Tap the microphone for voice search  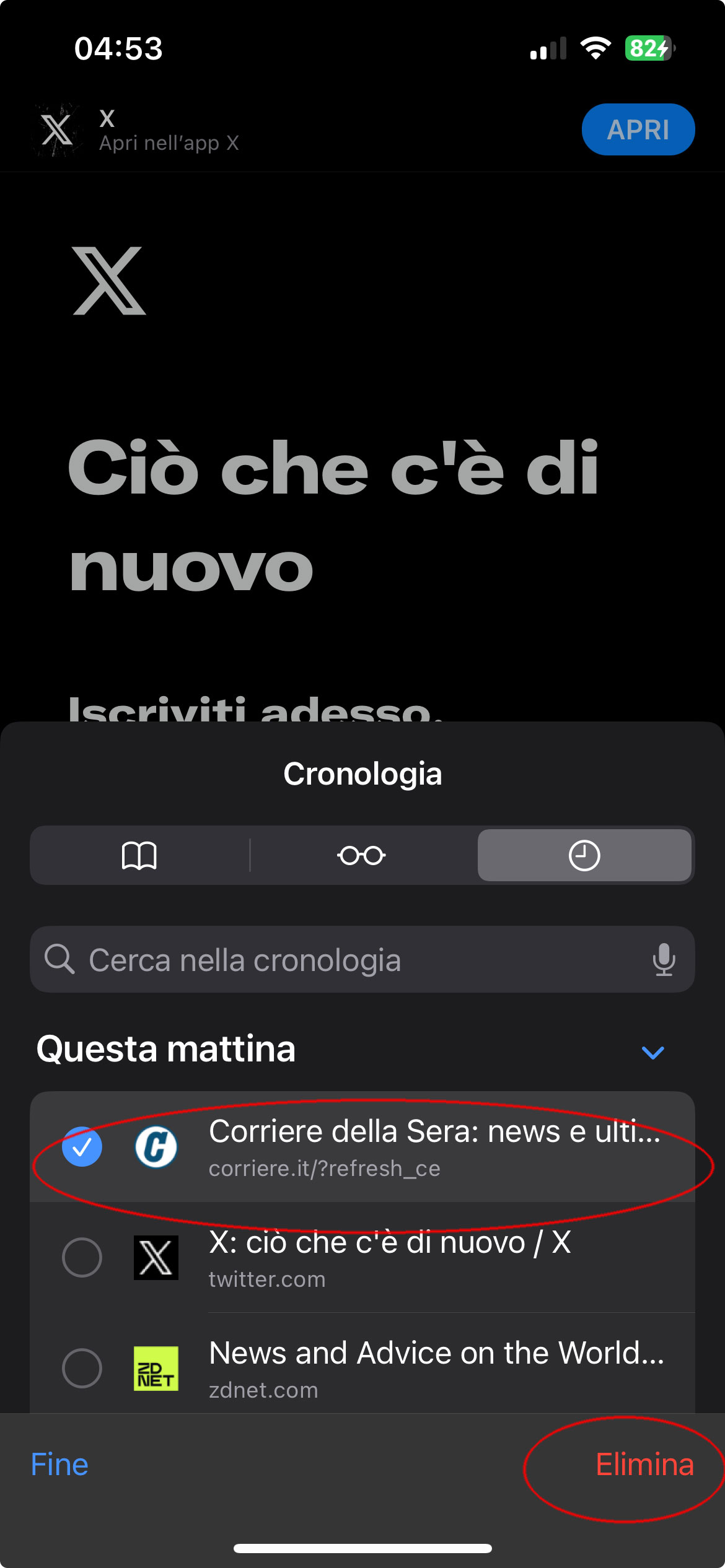[x=663, y=960]
